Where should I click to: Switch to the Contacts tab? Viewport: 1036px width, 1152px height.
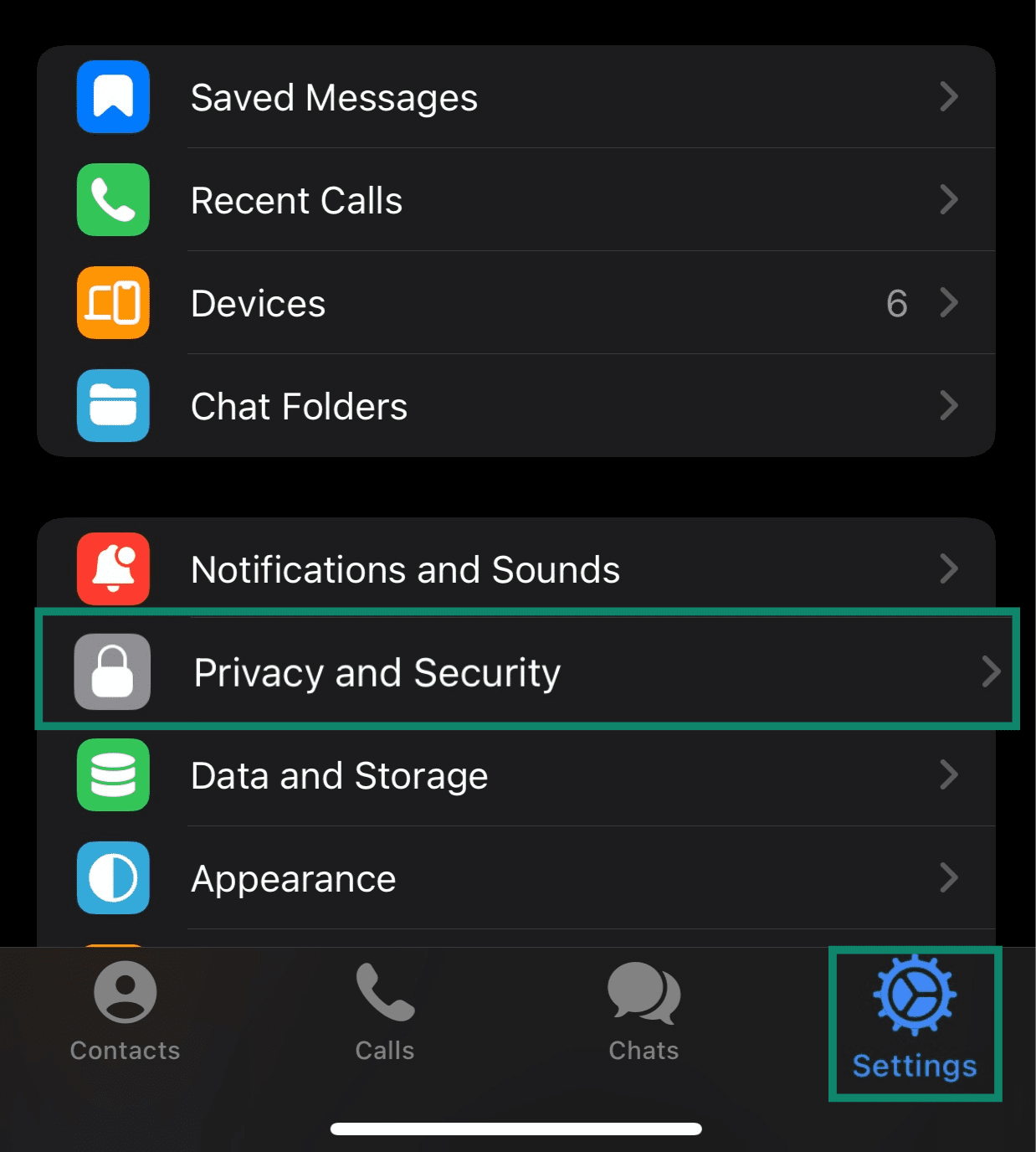(124, 1013)
